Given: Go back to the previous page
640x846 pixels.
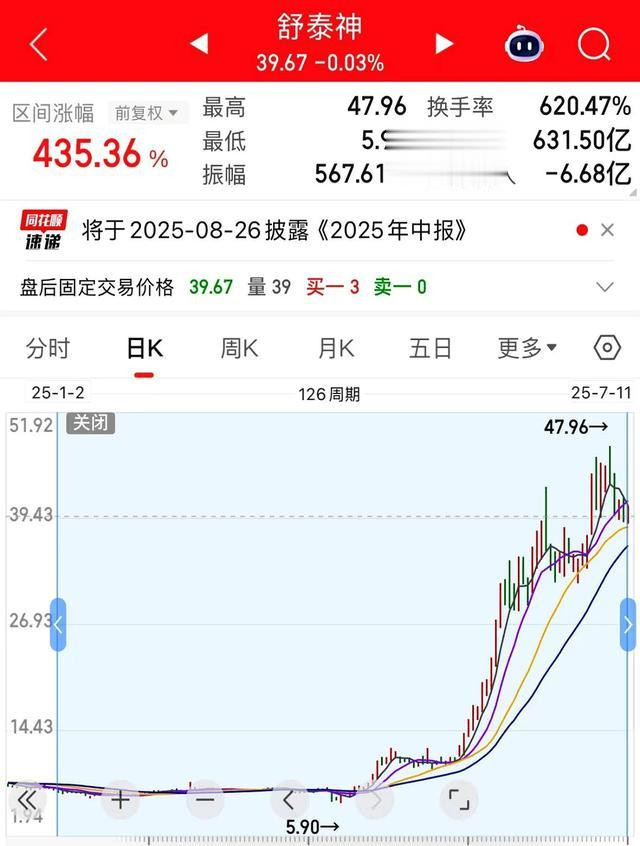Looking at the screenshot, I should (x=38, y=44).
